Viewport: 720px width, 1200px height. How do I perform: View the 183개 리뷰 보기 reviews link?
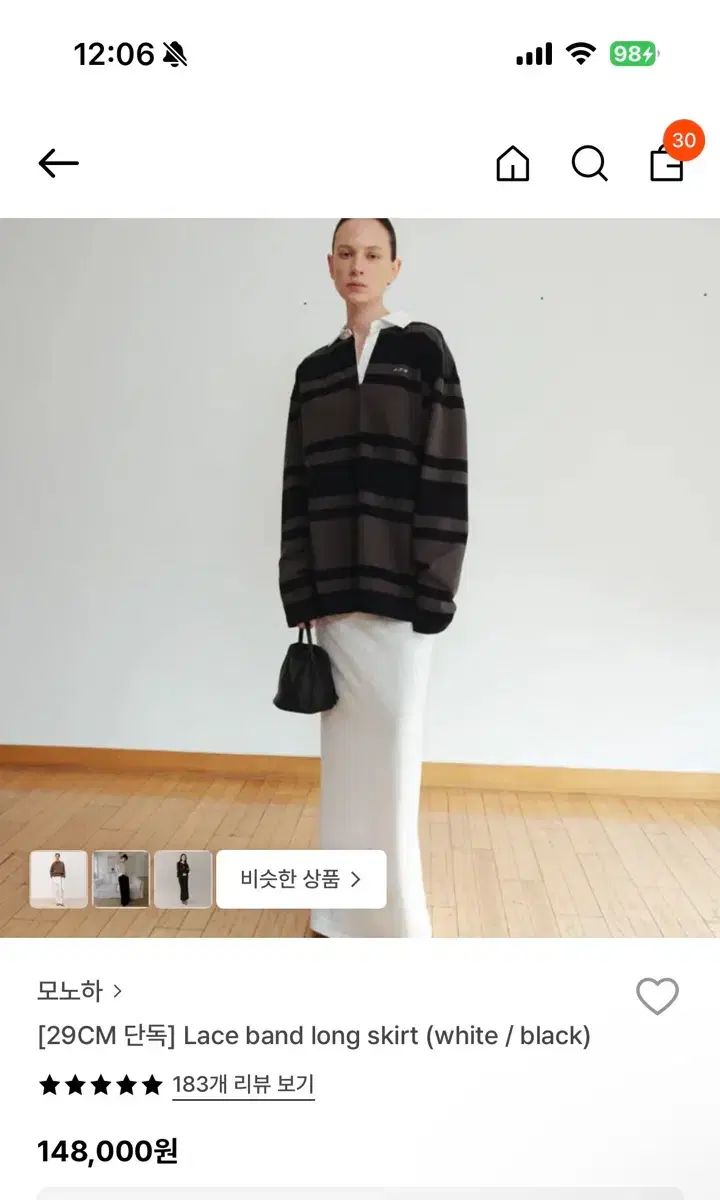pyautogui.click(x=243, y=1085)
